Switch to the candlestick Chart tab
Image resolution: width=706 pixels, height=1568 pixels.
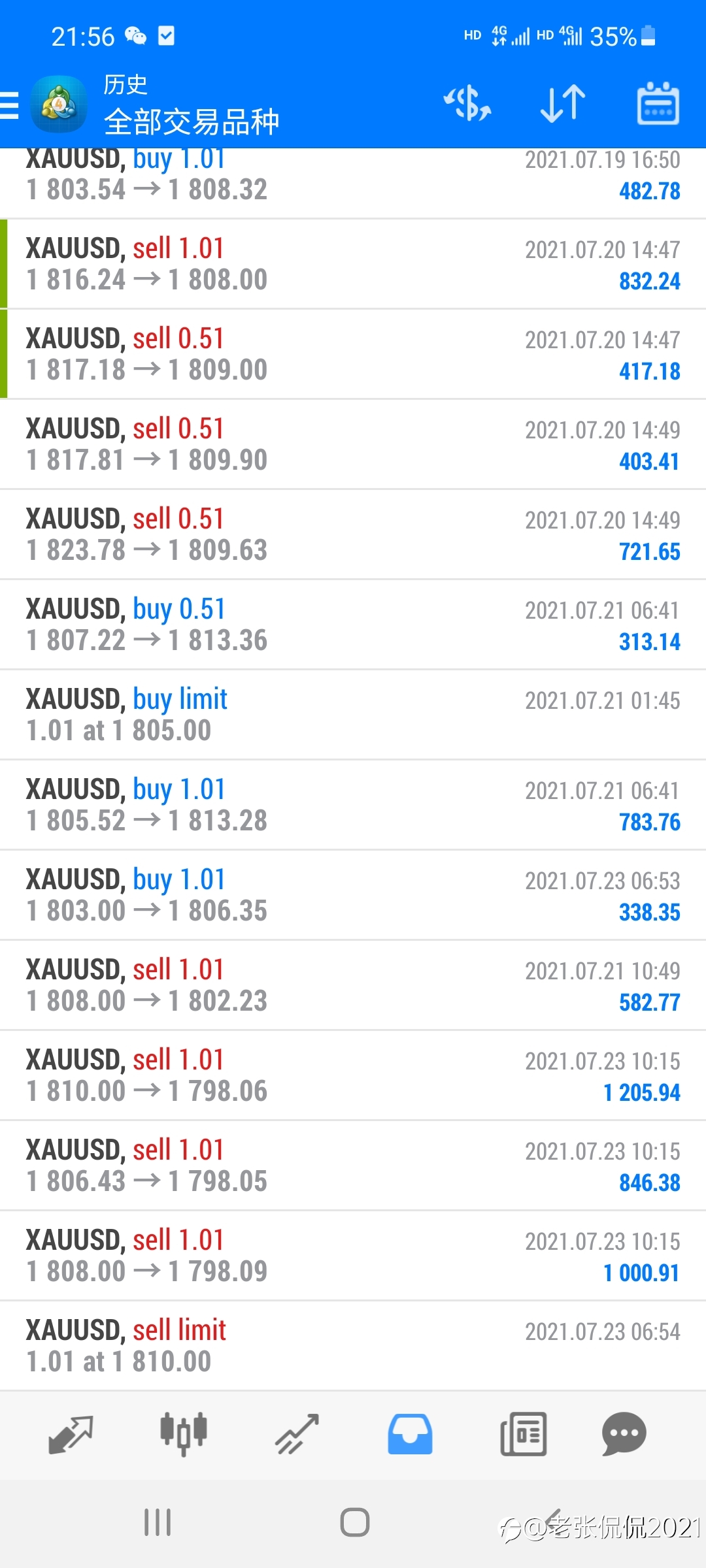(x=184, y=1434)
